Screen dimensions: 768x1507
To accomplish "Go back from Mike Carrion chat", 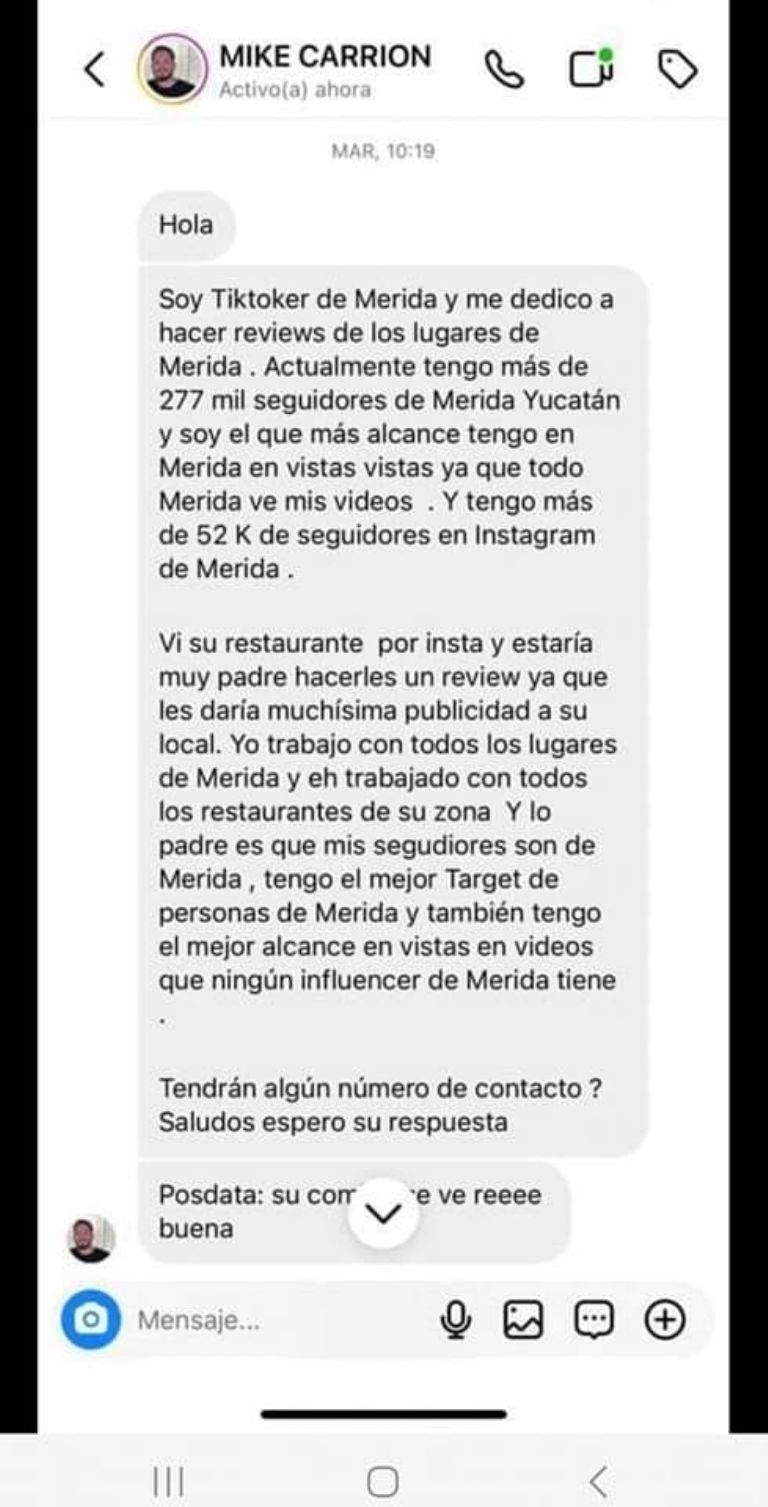I will (94, 70).
